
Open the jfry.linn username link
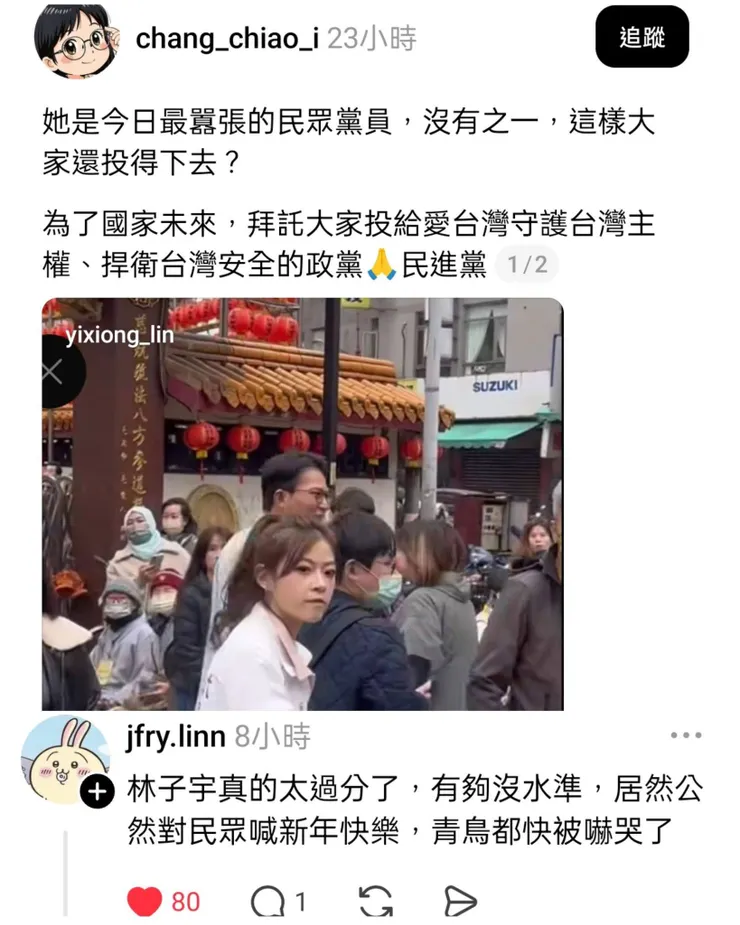(176, 737)
